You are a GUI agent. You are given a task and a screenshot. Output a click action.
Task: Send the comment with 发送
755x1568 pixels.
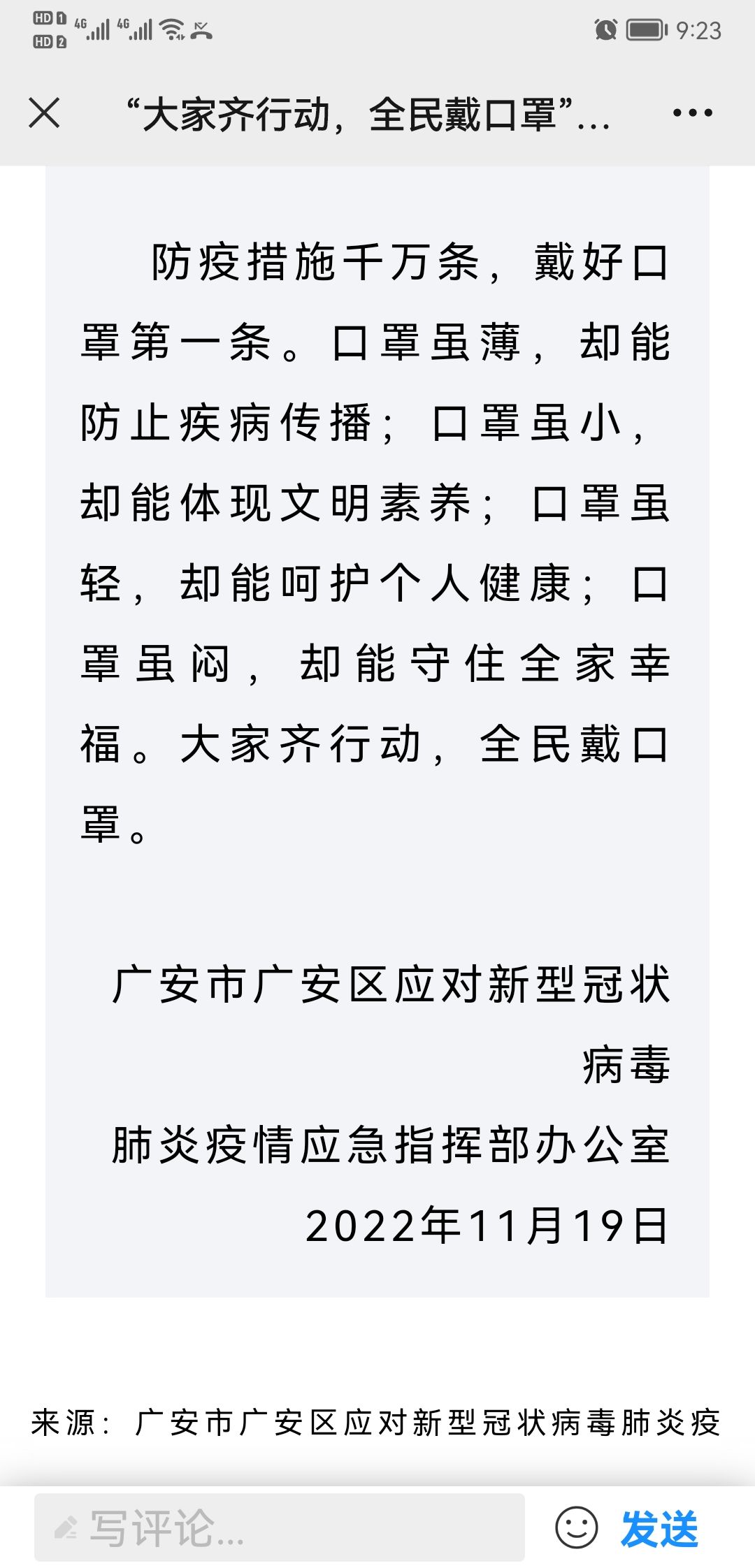tap(659, 1528)
